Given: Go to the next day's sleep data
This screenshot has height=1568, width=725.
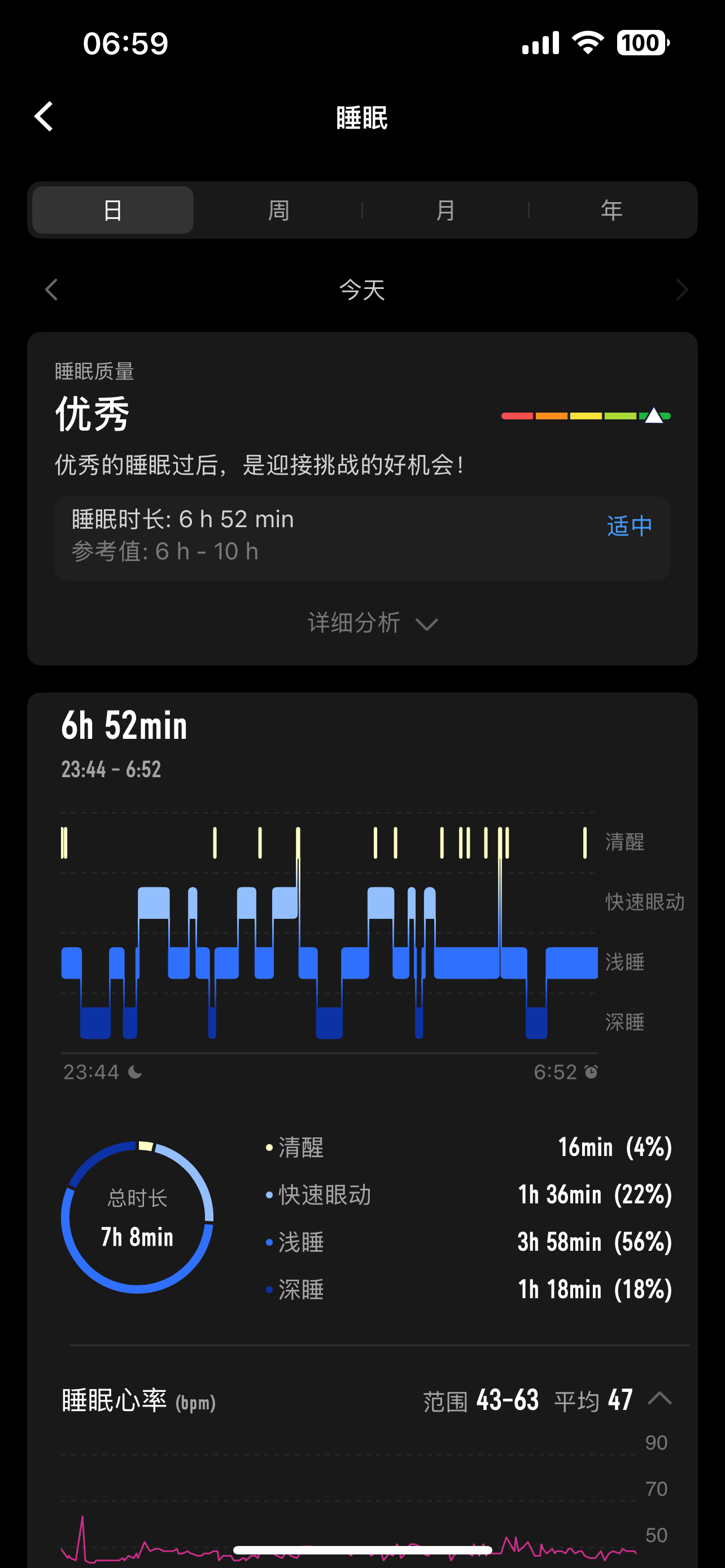Looking at the screenshot, I should tap(681, 290).
